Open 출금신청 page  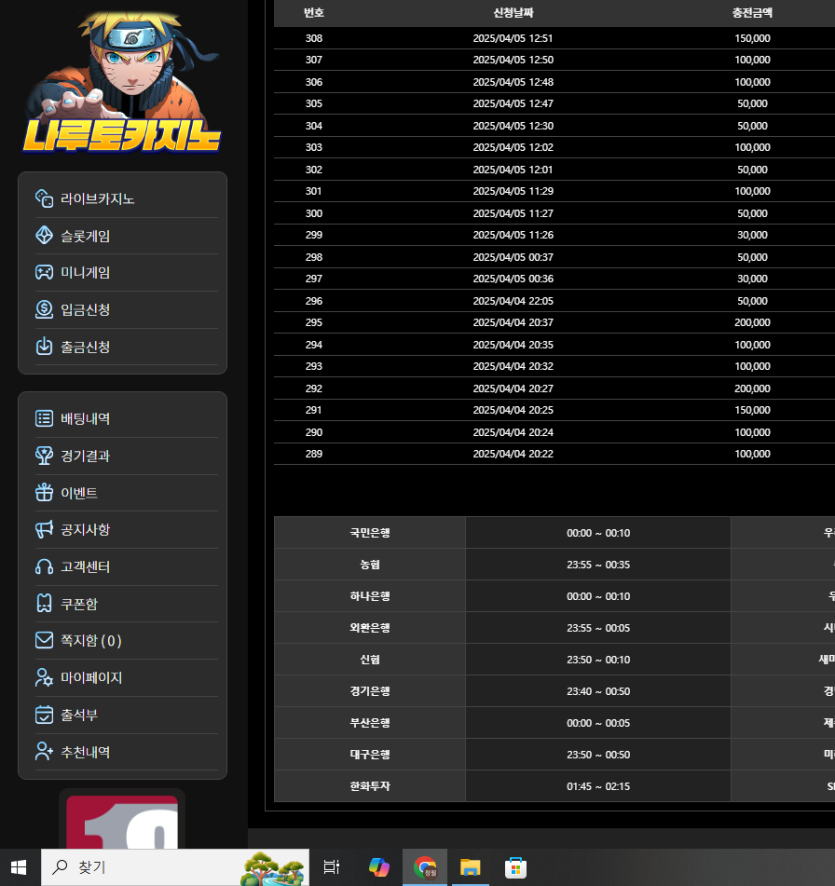[85, 347]
